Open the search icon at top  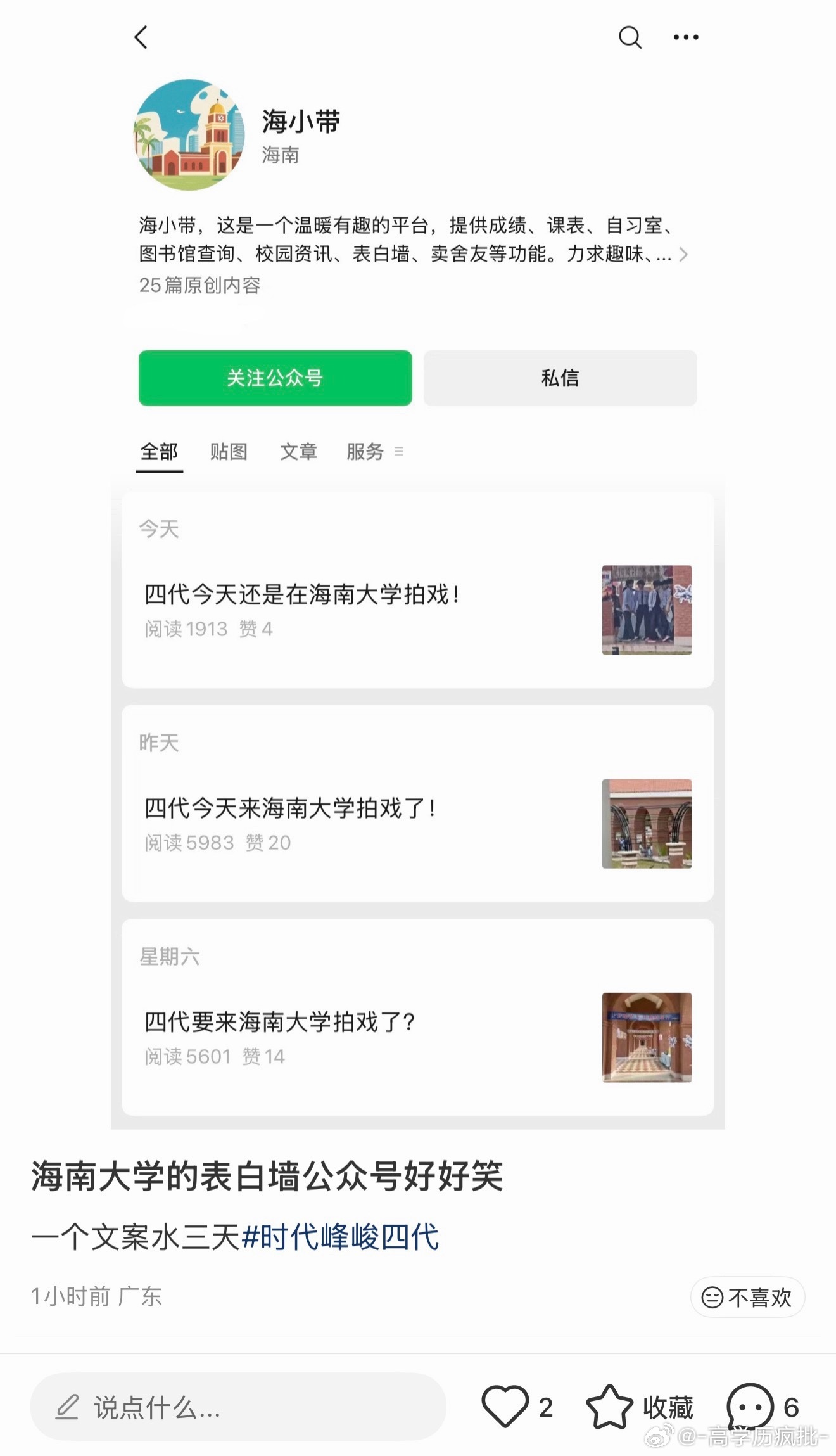[x=629, y=38]
